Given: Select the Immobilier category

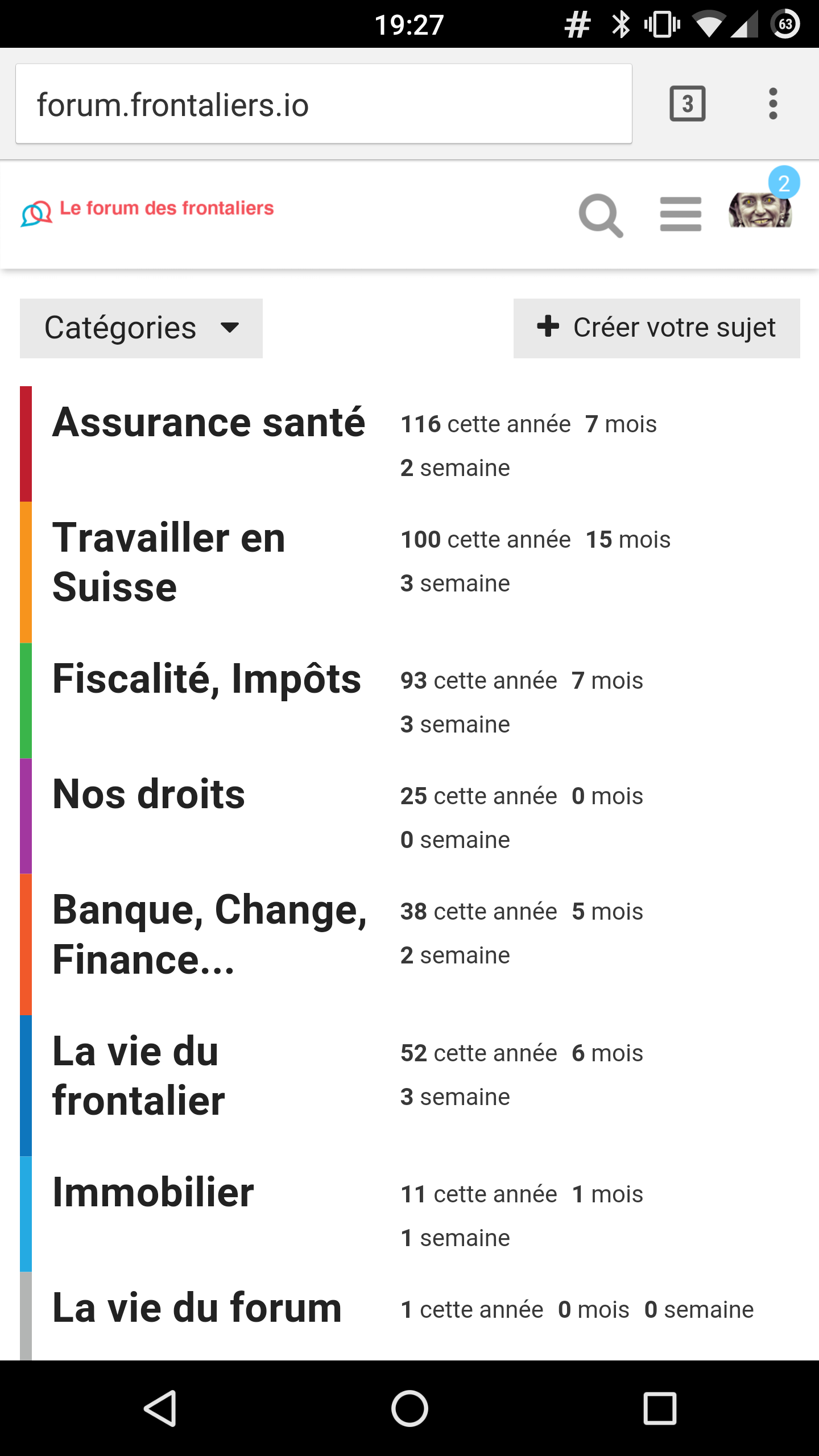Looking at the screenshot, I should 153,1193.
